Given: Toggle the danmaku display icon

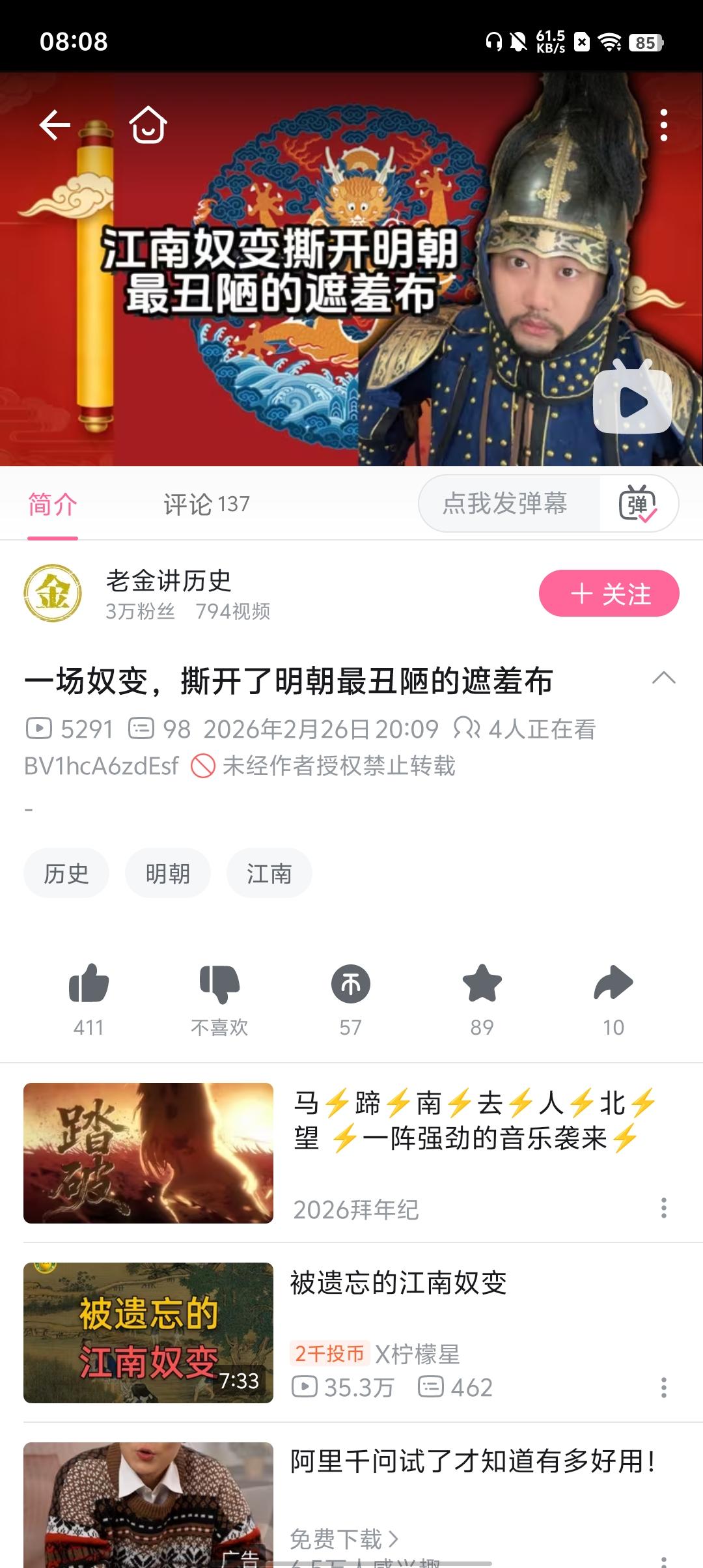Looking at the screenshot, I should pos(638,504).
